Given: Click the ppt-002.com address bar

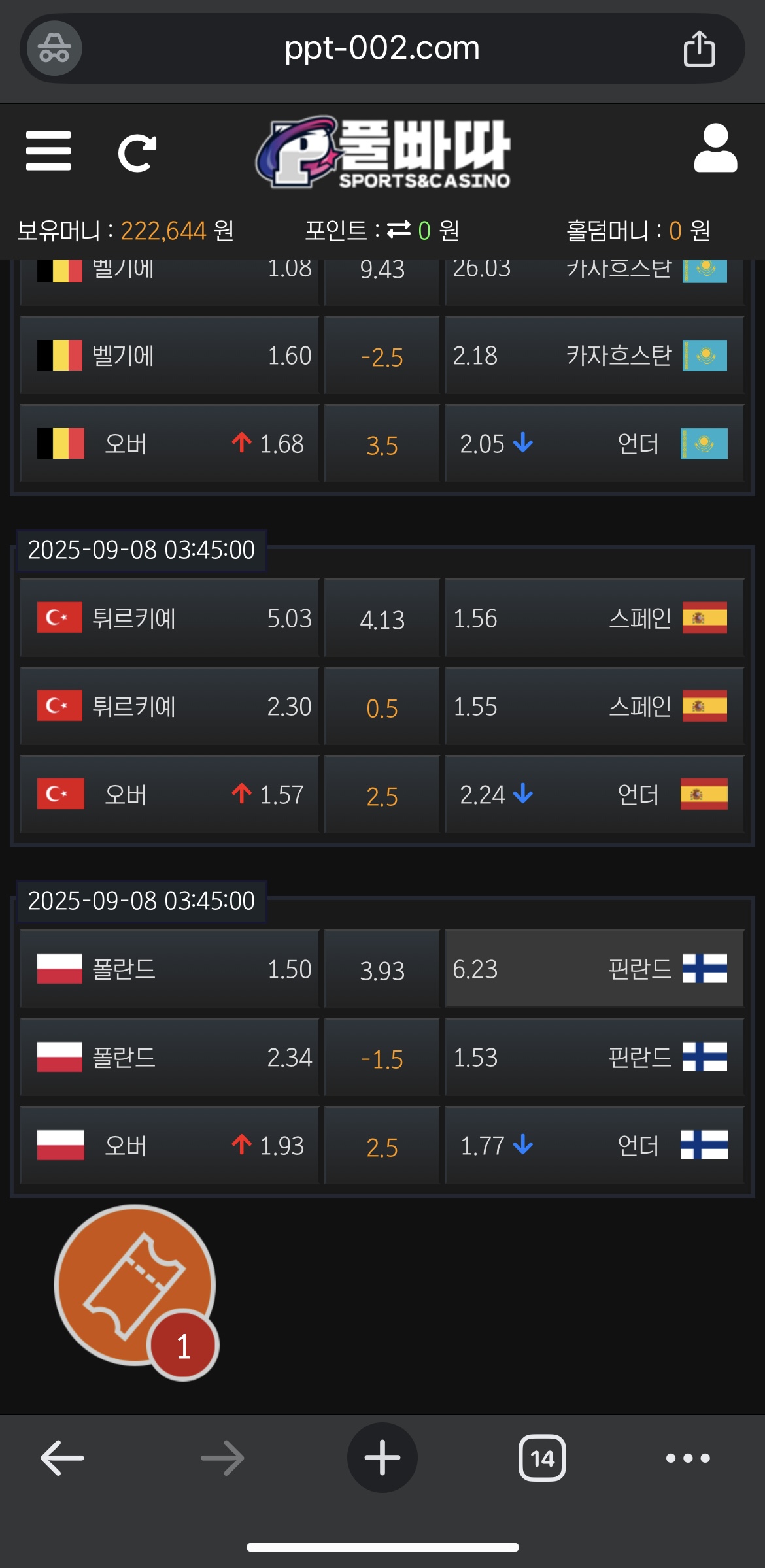Looking at the screenshot, I should (382, 48).
